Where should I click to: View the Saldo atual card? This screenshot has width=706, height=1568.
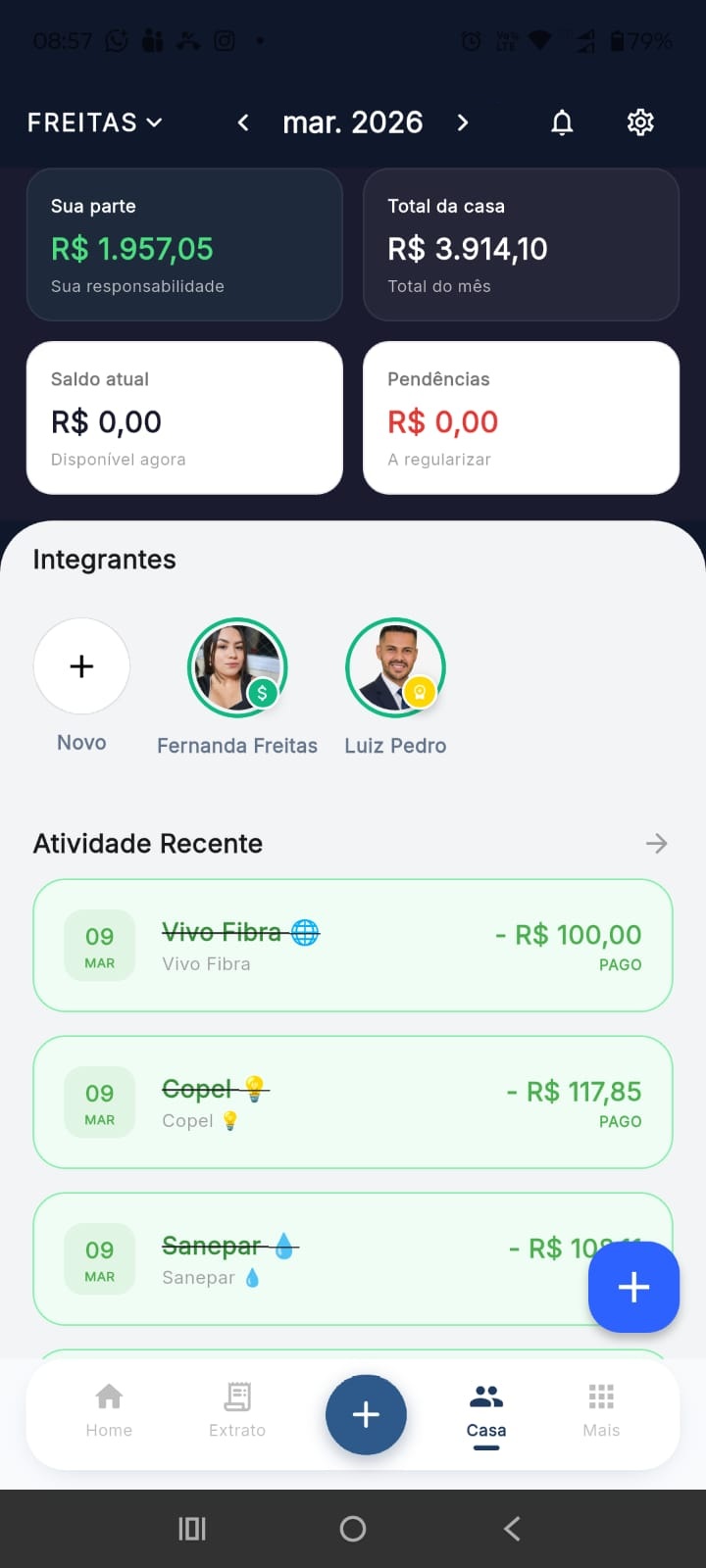click(x=184, y=417)
